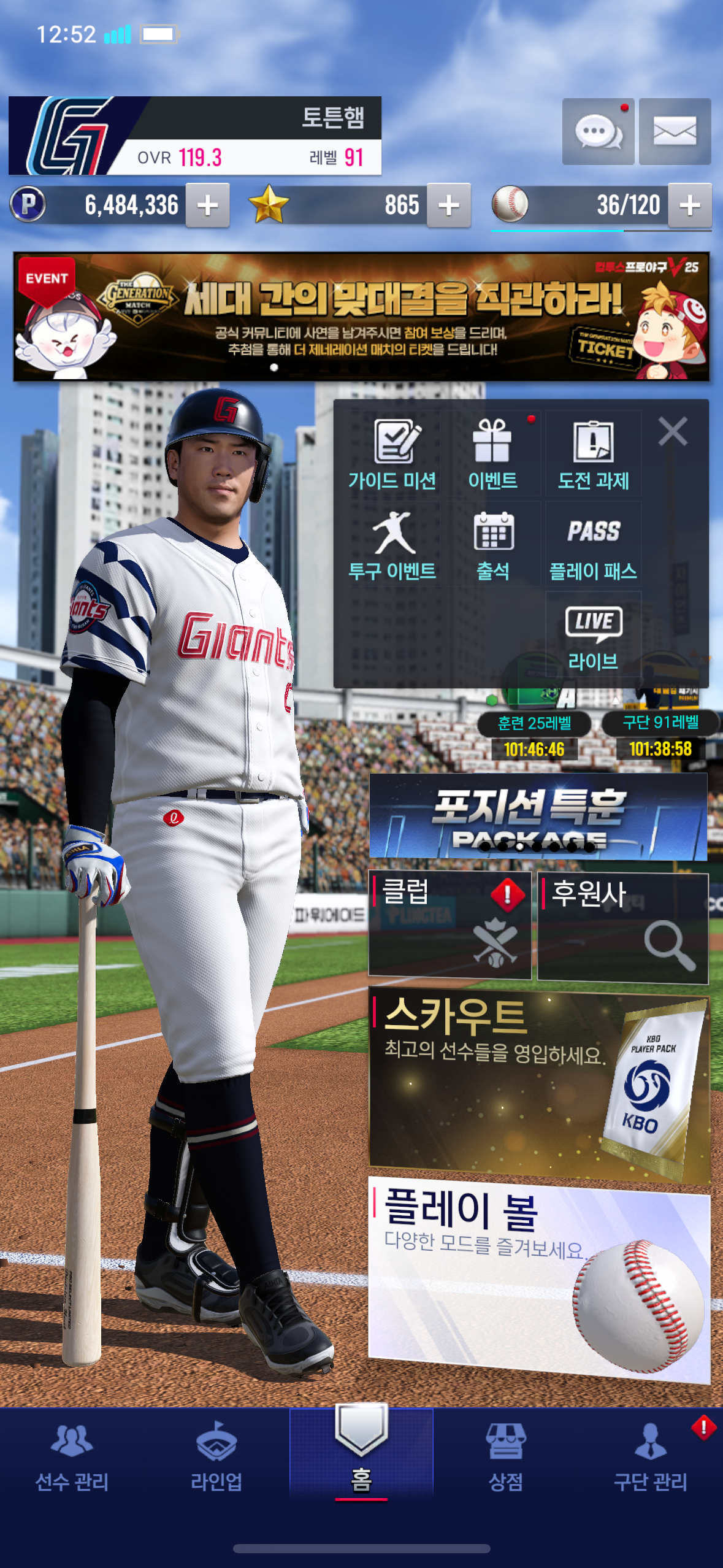The width and height of the screenshot is (723, 1568).
Task: Open 출석 attendance calendar
Action: 493,545
